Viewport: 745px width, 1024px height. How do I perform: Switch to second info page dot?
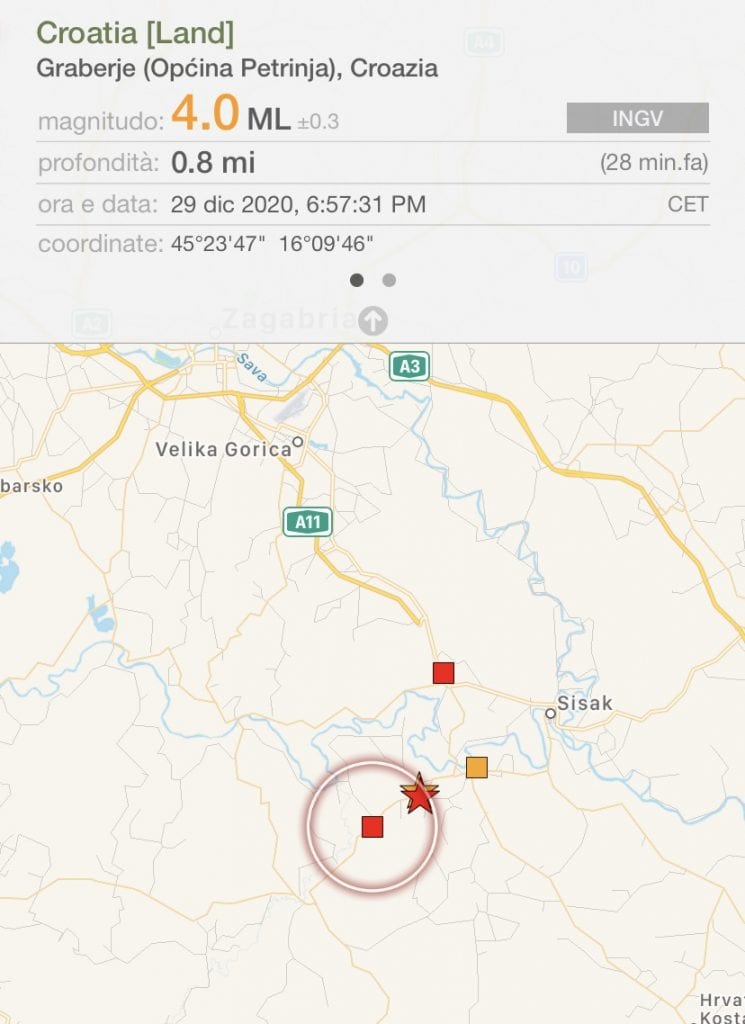click(x=389, y=280)
